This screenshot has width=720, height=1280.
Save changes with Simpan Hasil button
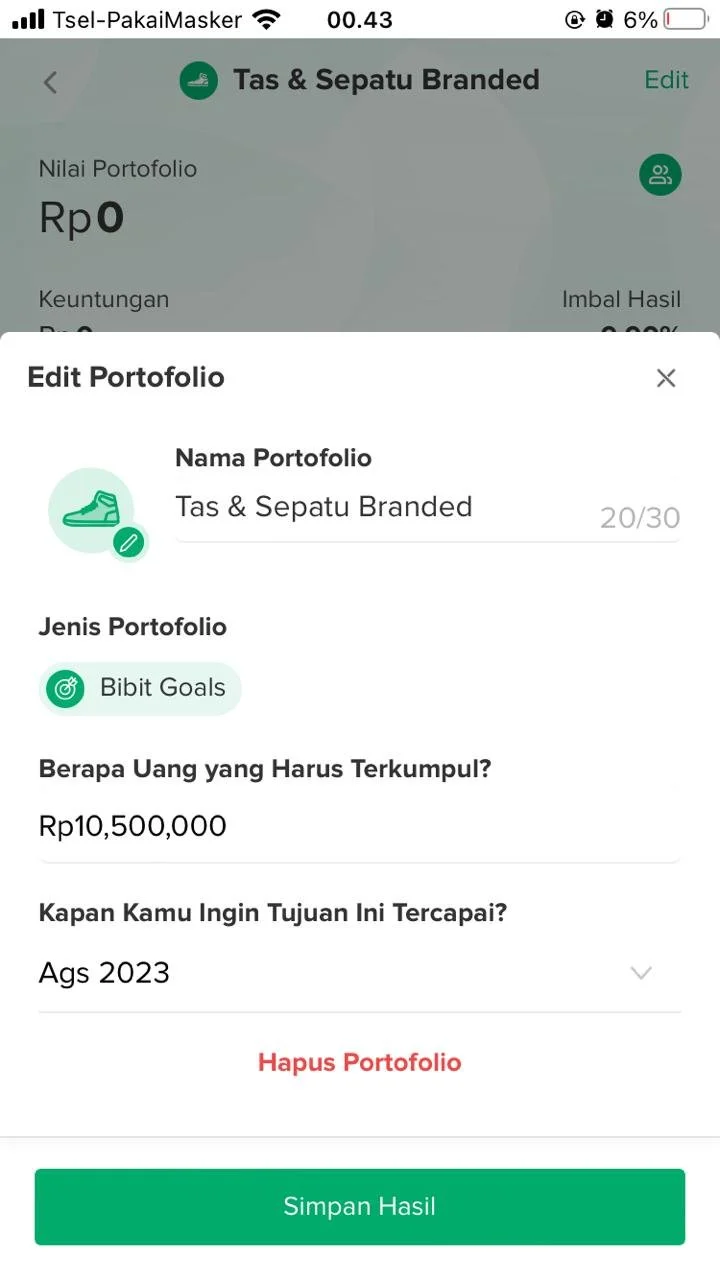tap(360, 1207)
